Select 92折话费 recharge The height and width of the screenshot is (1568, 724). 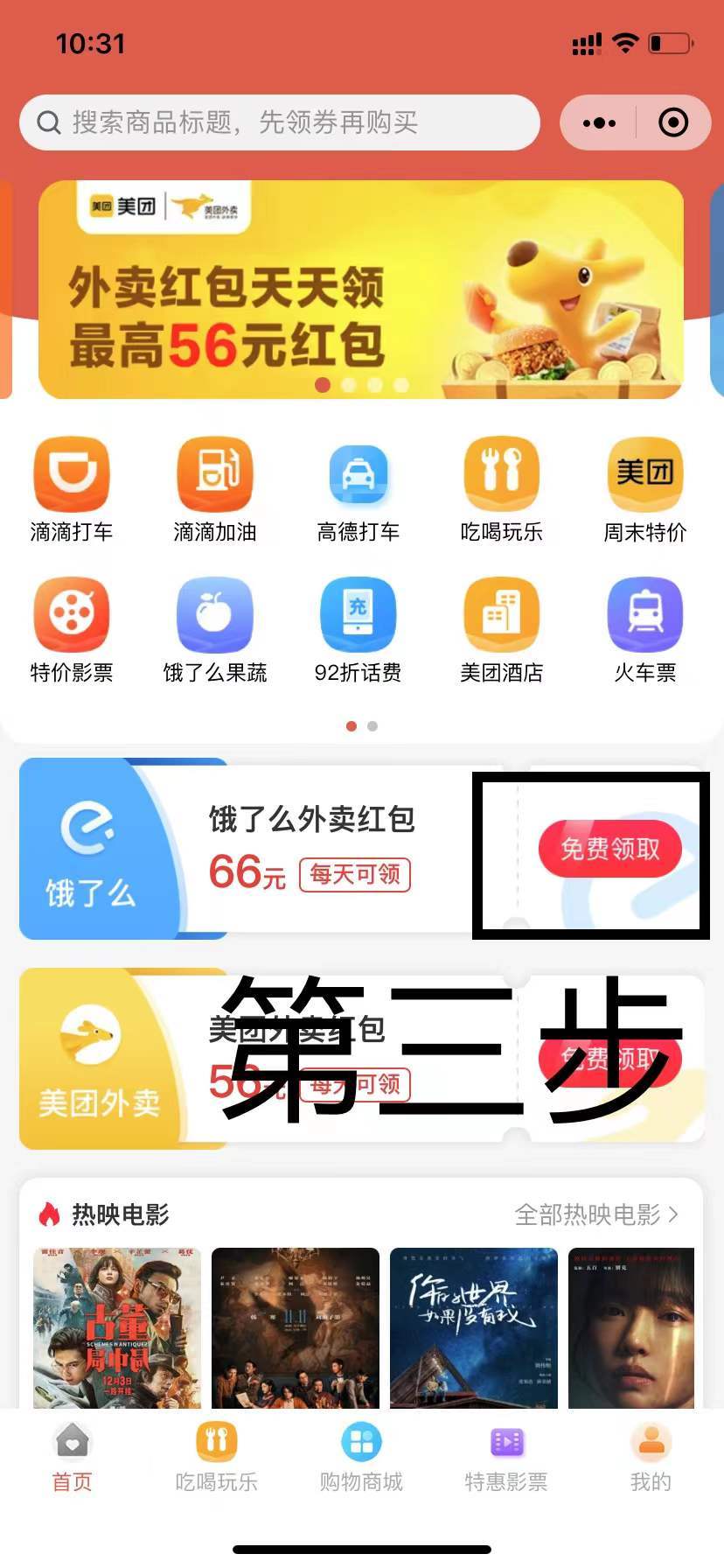coord(359,630)
